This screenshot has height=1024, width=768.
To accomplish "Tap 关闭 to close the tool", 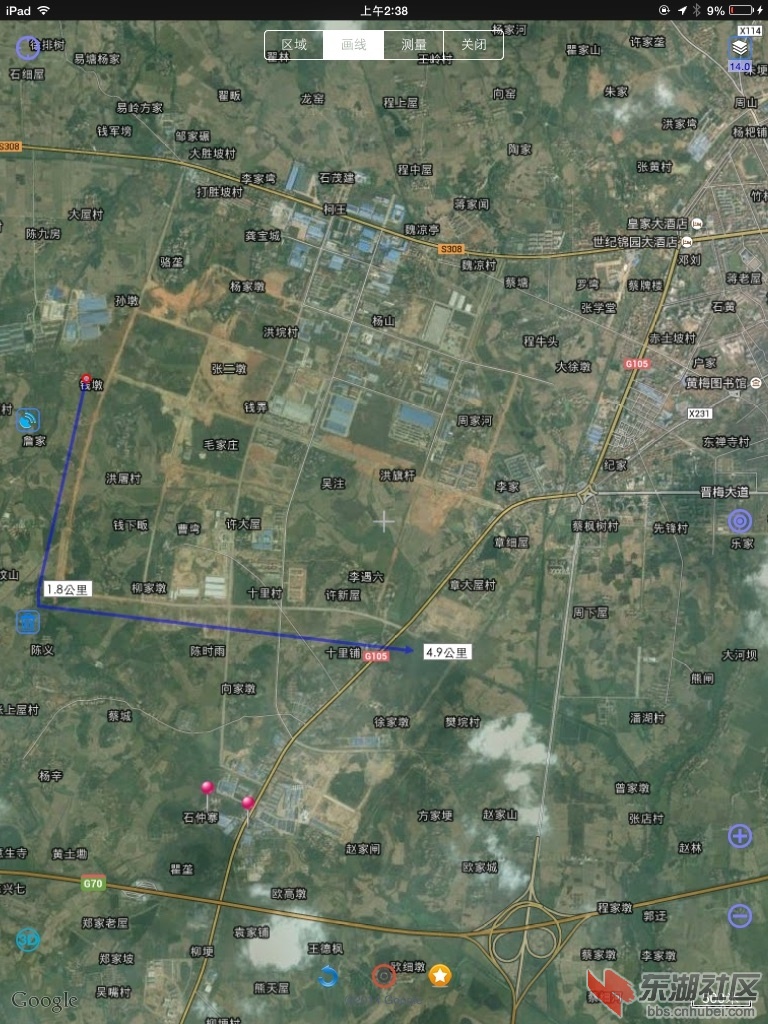I will point(474,45).
